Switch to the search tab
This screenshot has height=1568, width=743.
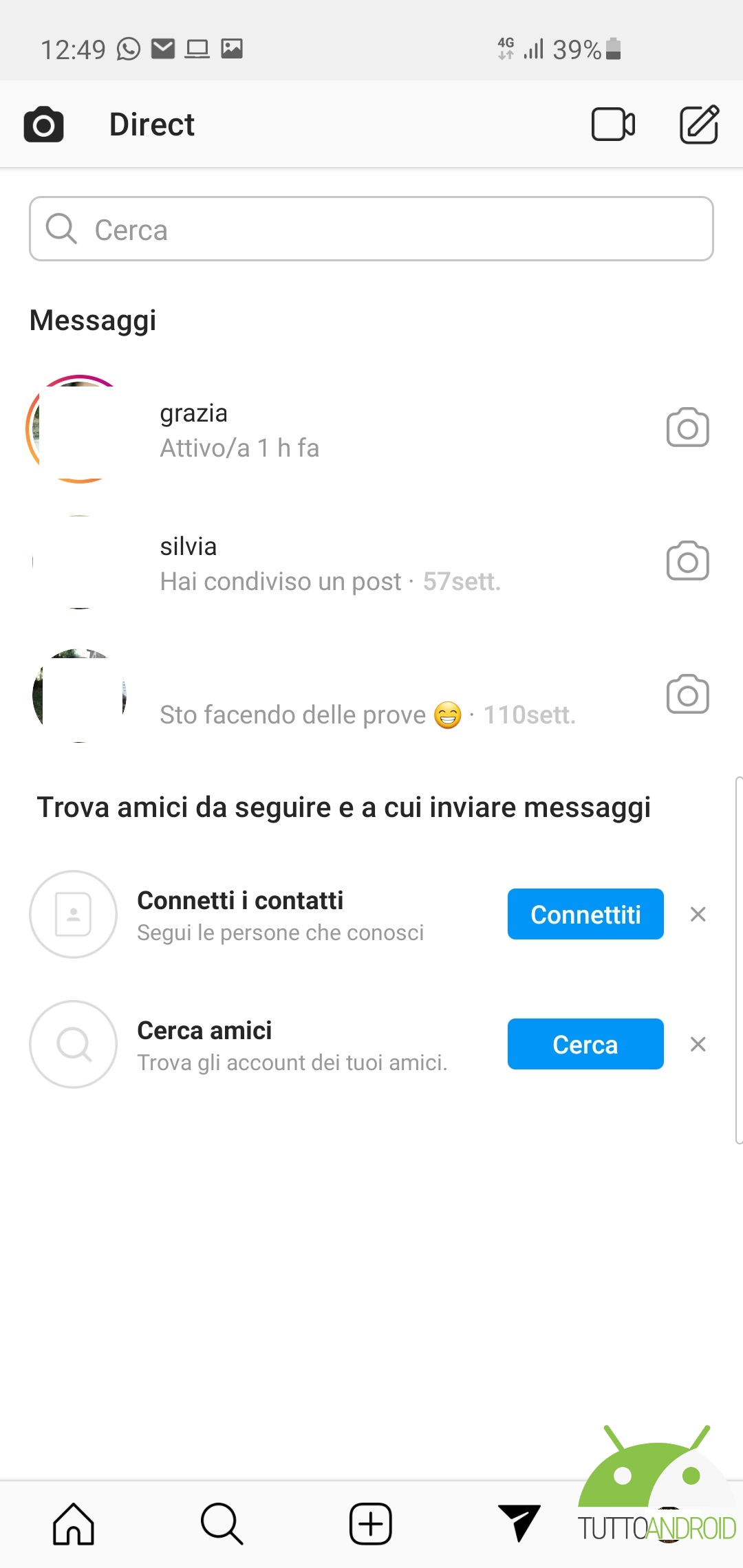pos(222,1525)
